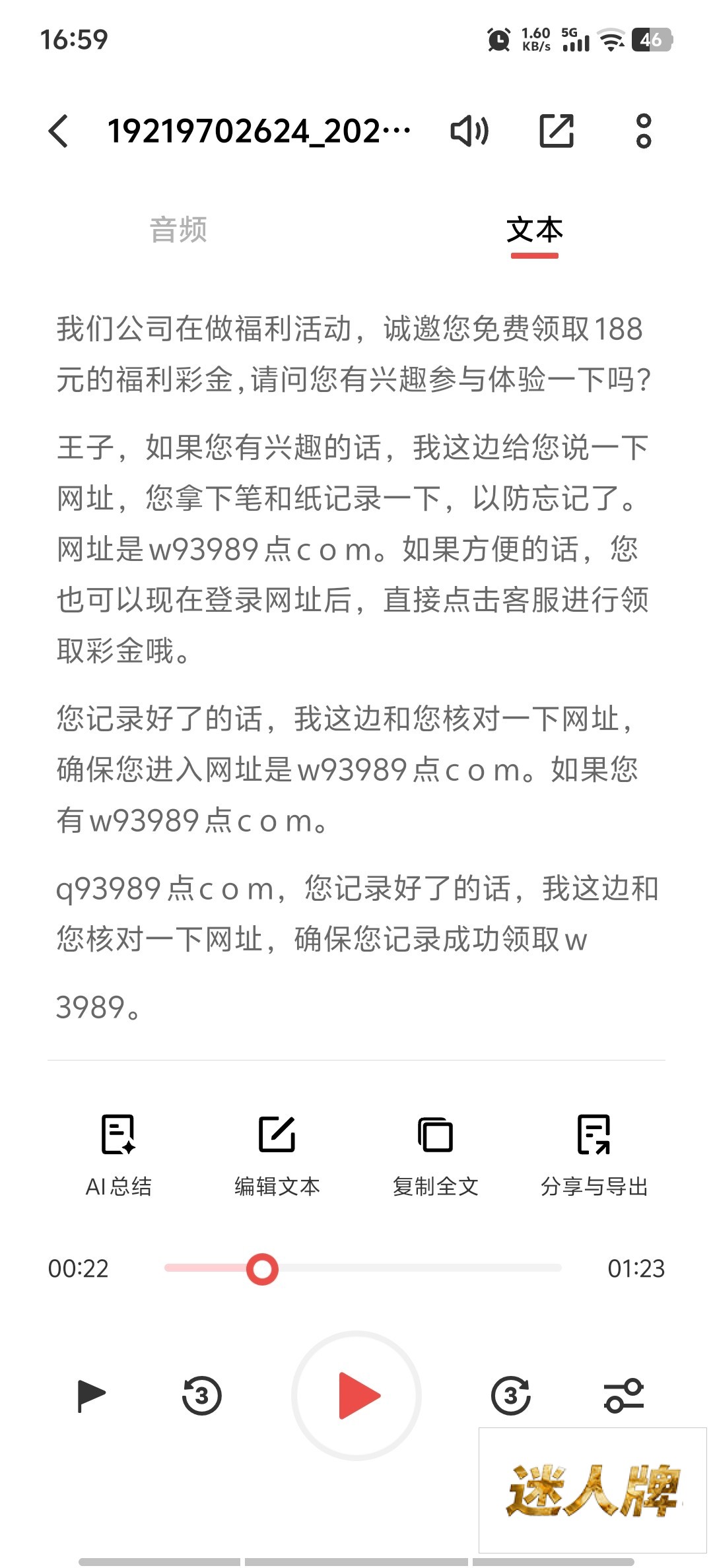This screenshot has width=713, height=1568.
Task: Rewind the recording 3 seconds
Action: [x=201, y=1396]
